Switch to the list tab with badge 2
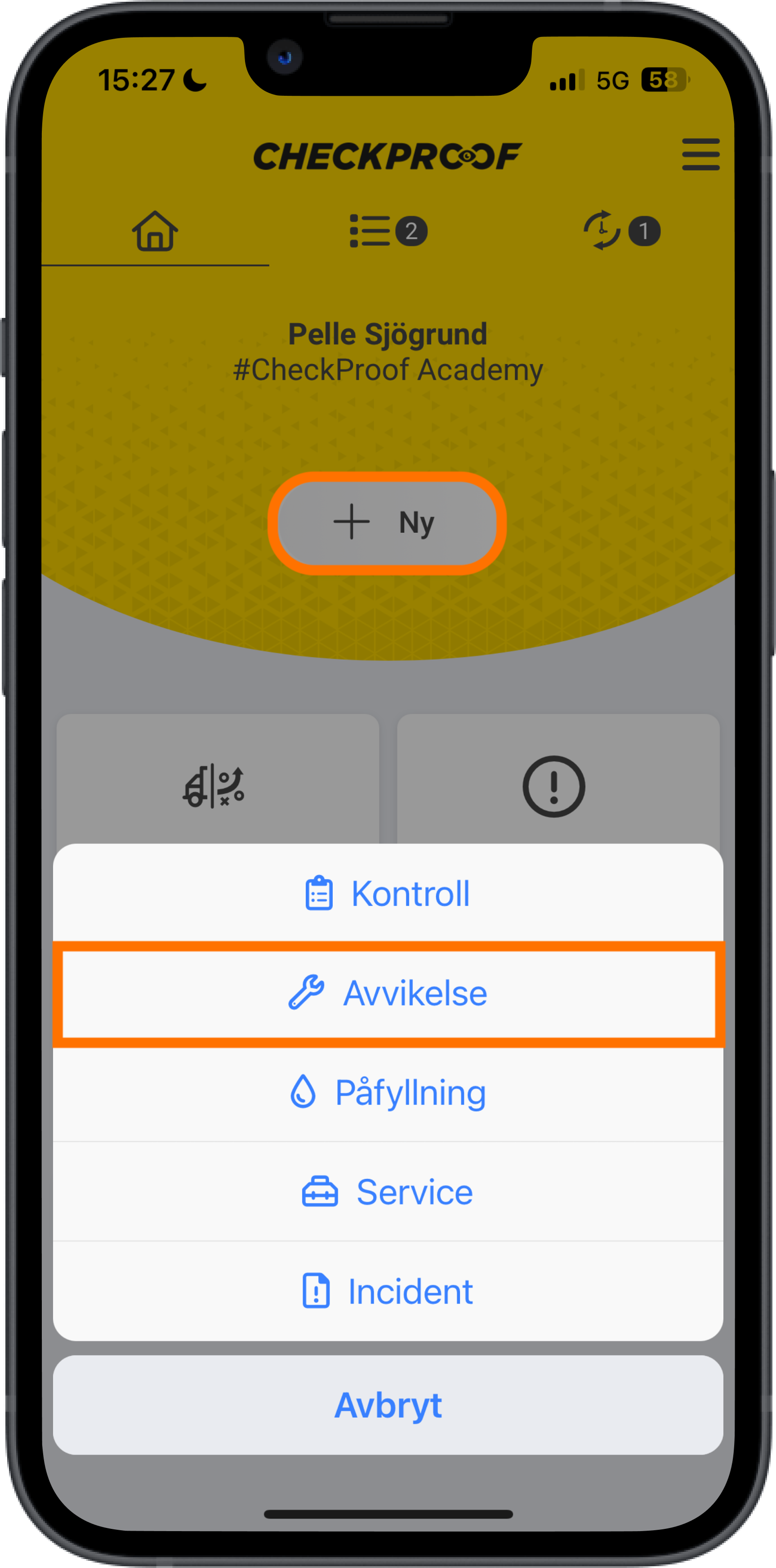Viewport: 776px width, 1568px height. coord(388,231)
